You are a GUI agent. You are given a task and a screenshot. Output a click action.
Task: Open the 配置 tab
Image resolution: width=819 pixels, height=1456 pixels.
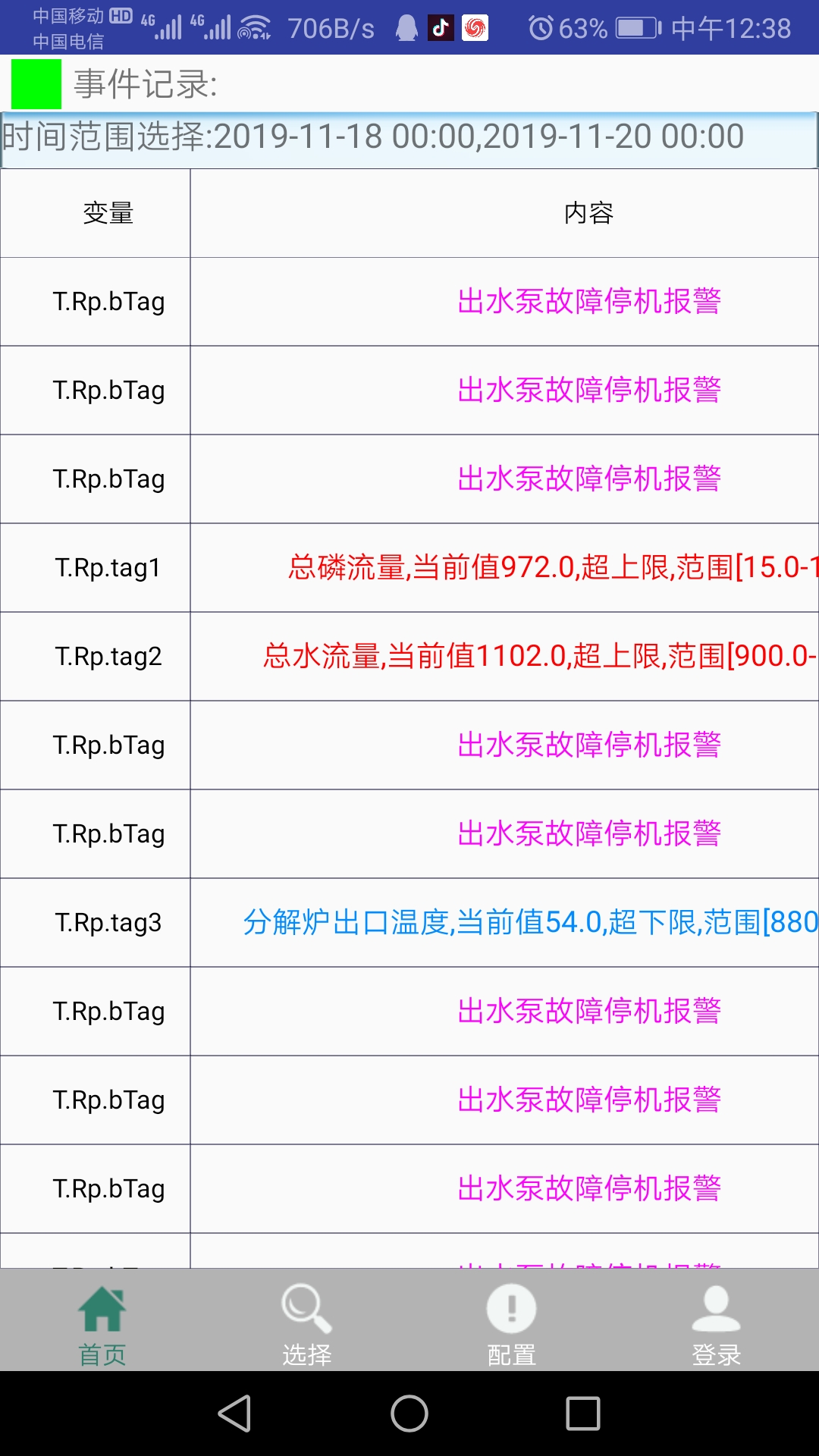pyautogui.click(x=511, y=1323)
